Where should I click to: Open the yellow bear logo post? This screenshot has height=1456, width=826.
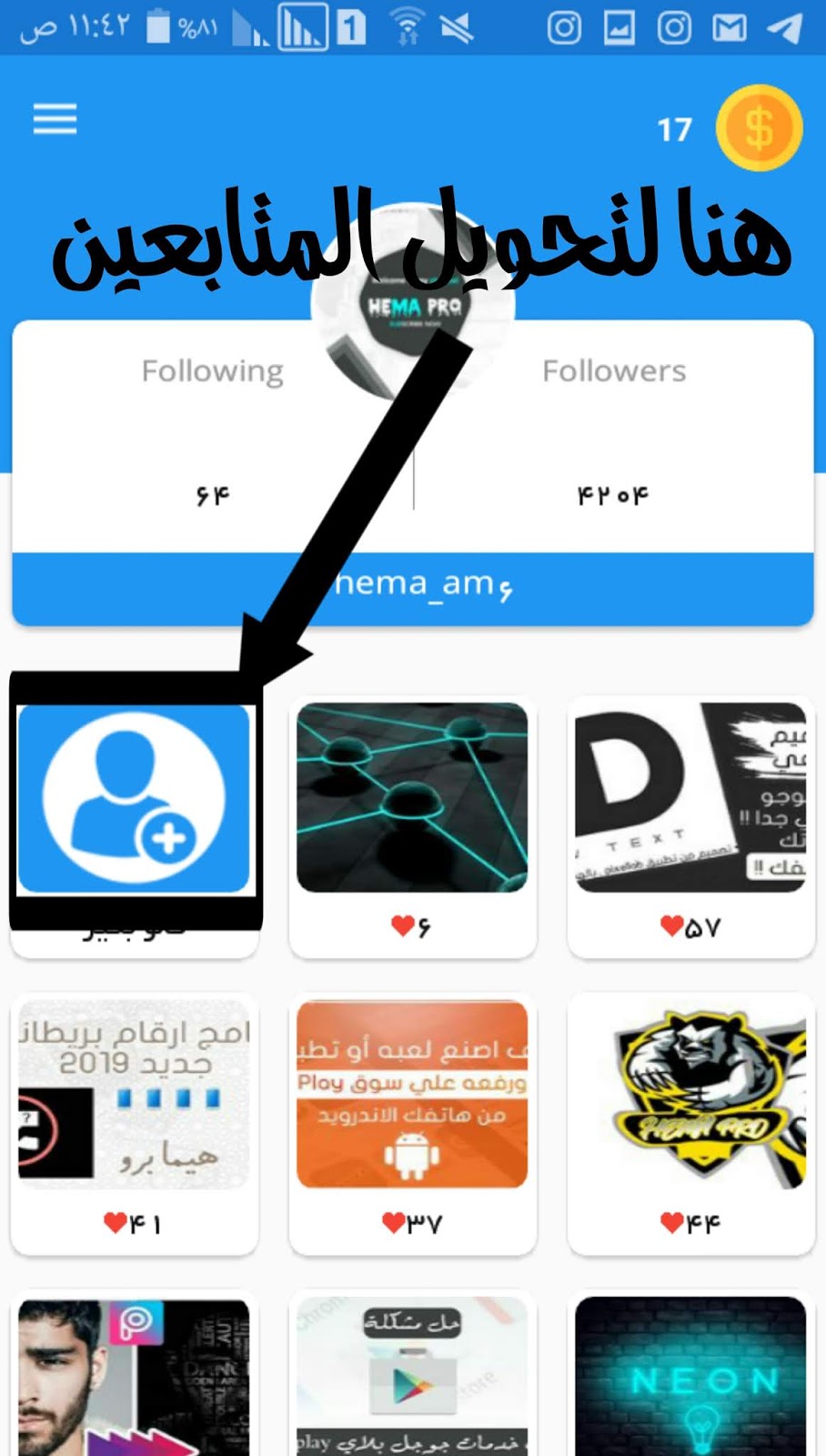tap(690, 1093)
